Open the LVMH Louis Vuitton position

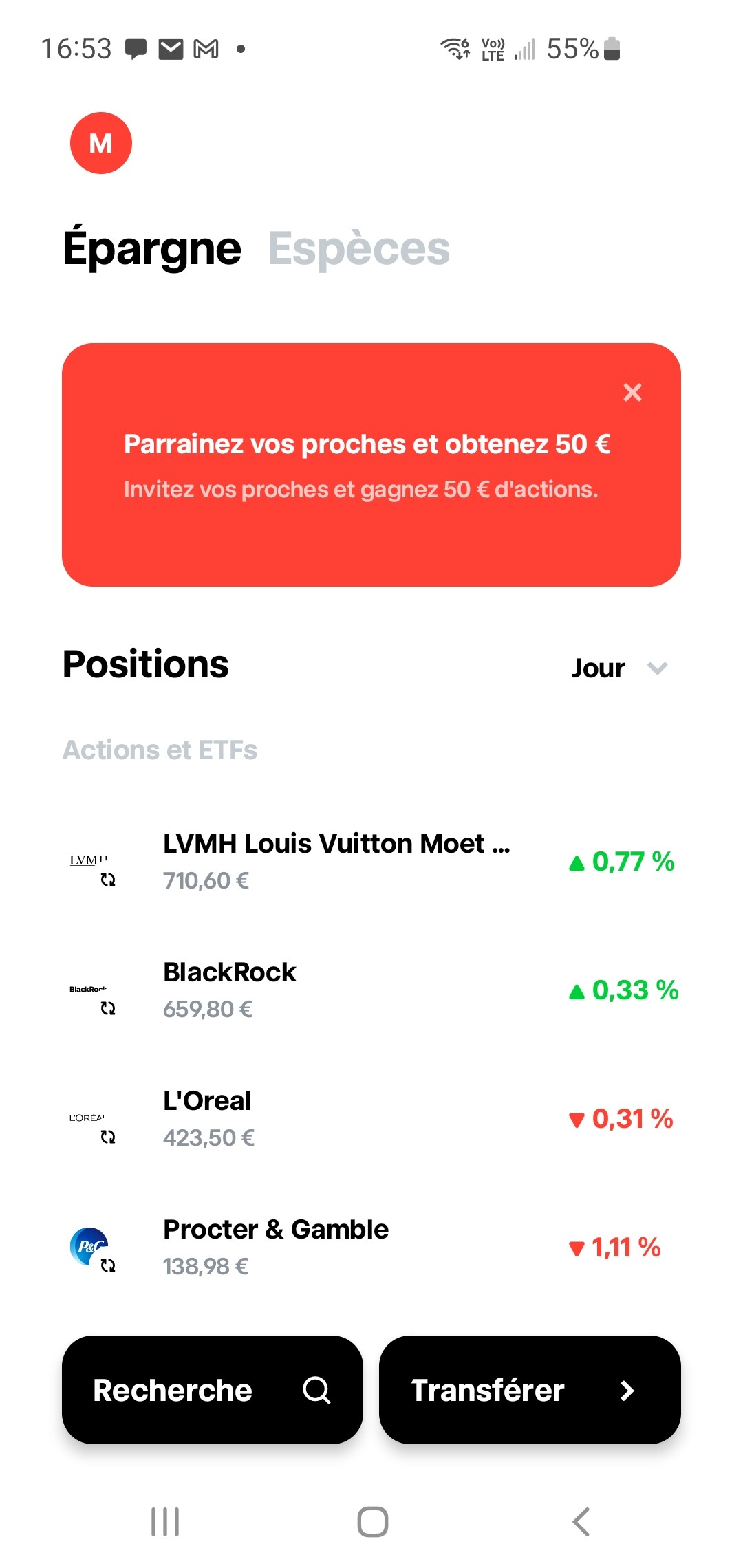click(x=371, y=862)
